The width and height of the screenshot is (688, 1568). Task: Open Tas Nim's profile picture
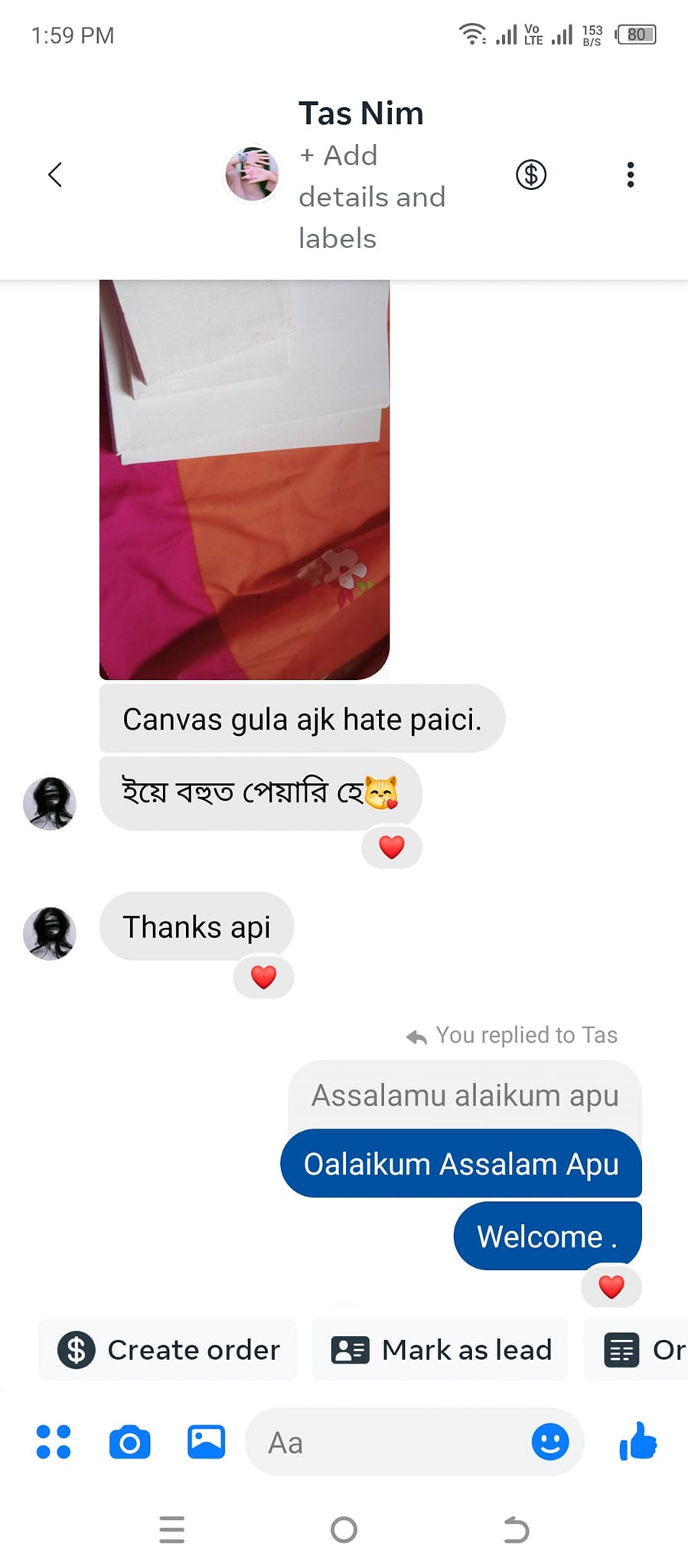point(252,175)
